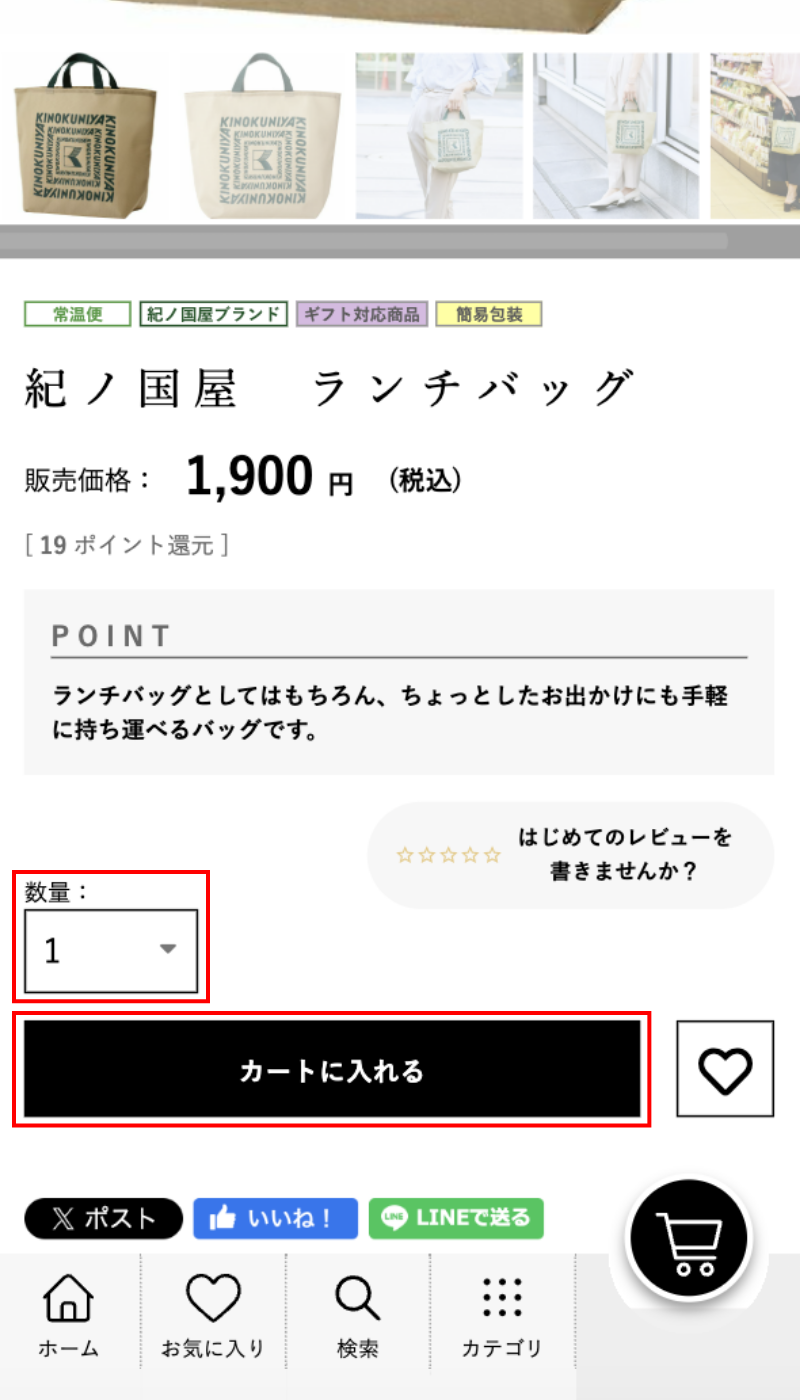Select the cream-colored bag thumbnail

click(x=262, y=136)
